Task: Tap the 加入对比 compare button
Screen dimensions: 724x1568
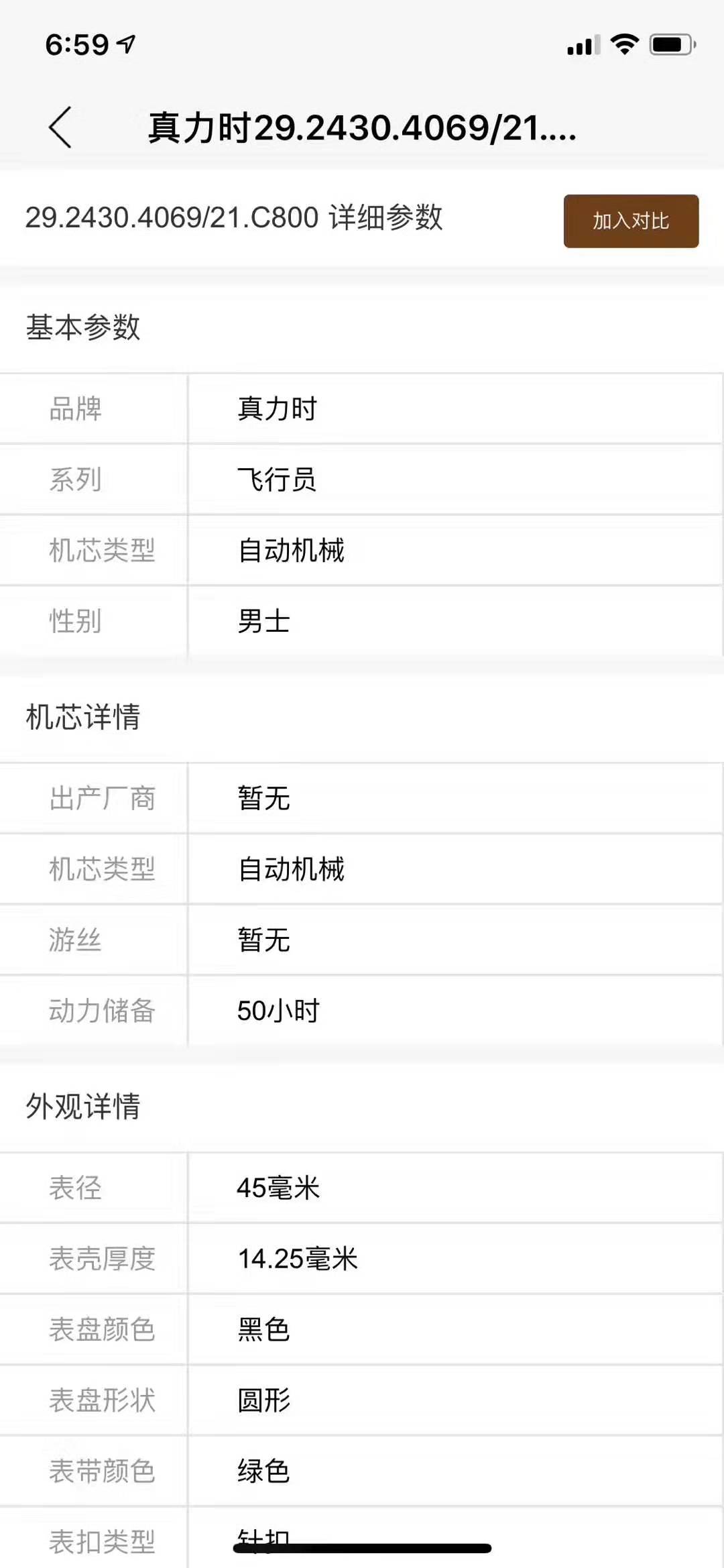Action: pos(631,221)
